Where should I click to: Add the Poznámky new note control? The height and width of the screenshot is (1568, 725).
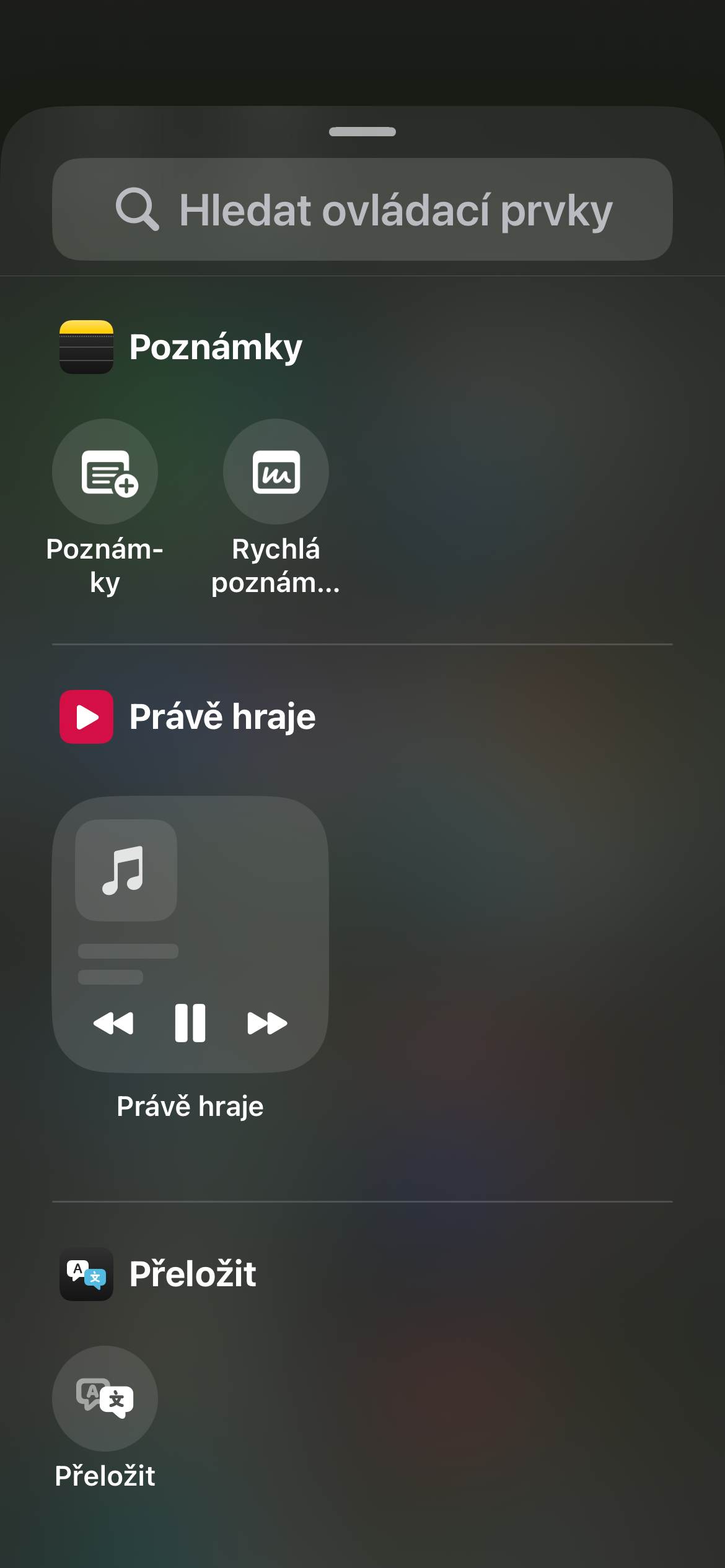click(105, 472)
